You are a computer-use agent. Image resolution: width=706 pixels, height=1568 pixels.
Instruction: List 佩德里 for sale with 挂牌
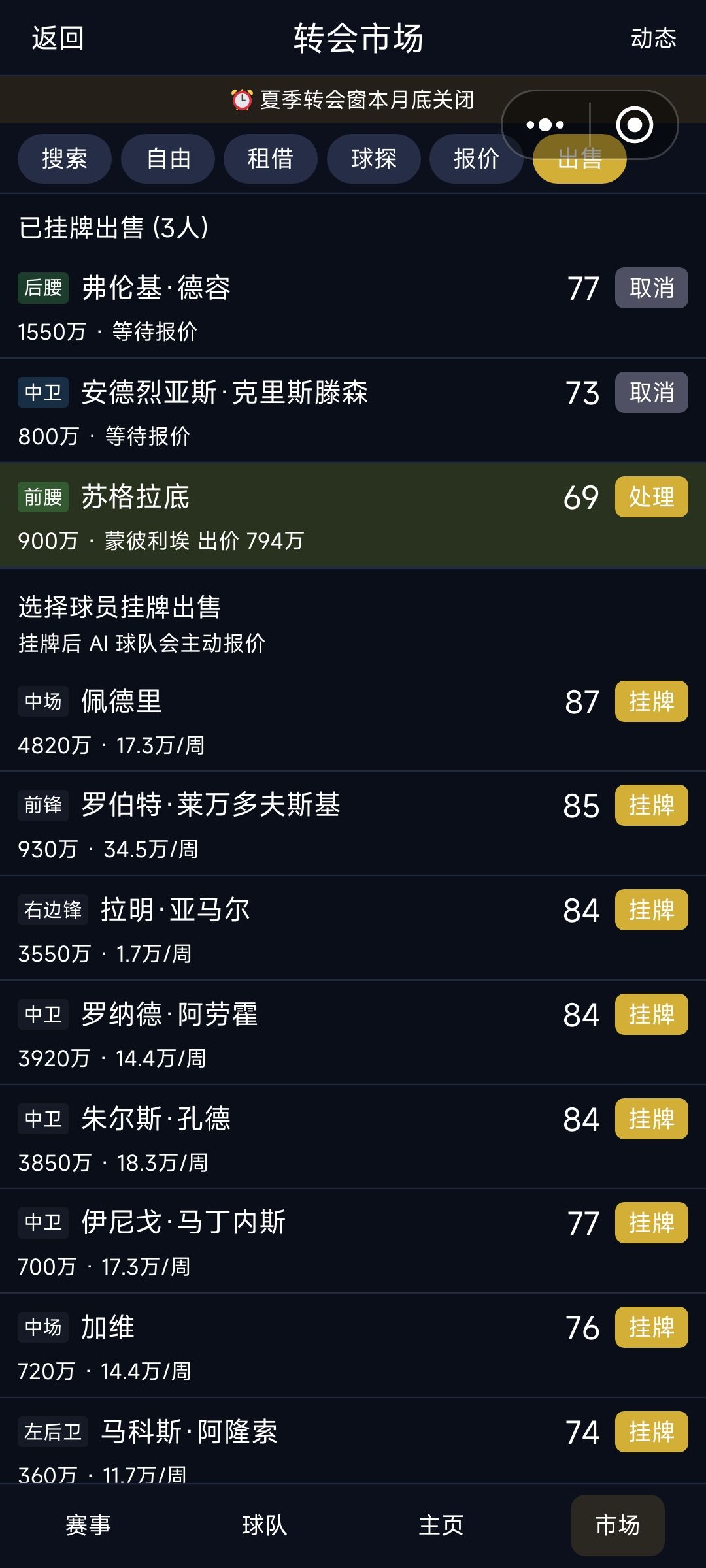[651, 701]
